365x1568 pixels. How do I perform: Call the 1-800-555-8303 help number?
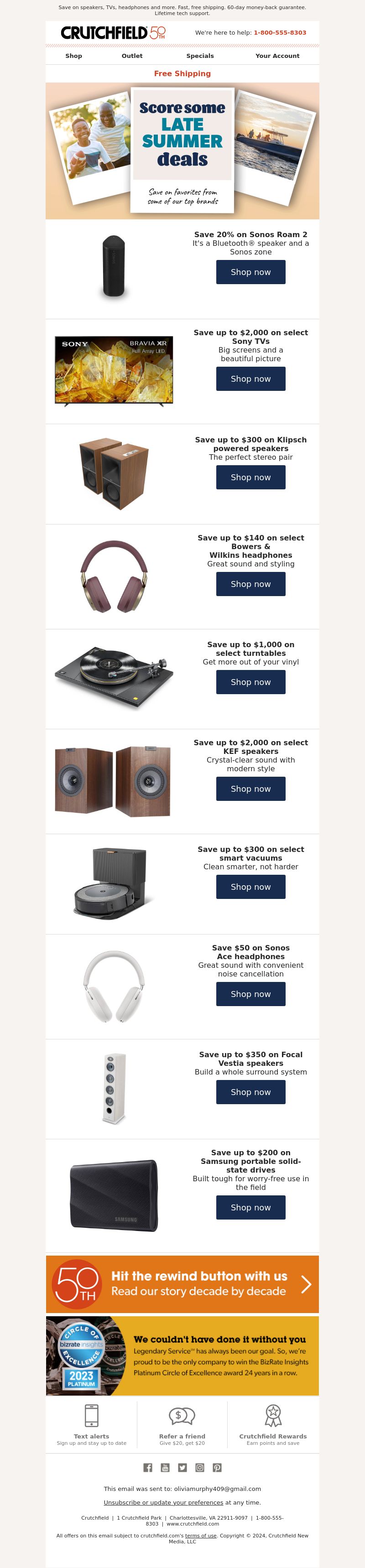(280, 33)
